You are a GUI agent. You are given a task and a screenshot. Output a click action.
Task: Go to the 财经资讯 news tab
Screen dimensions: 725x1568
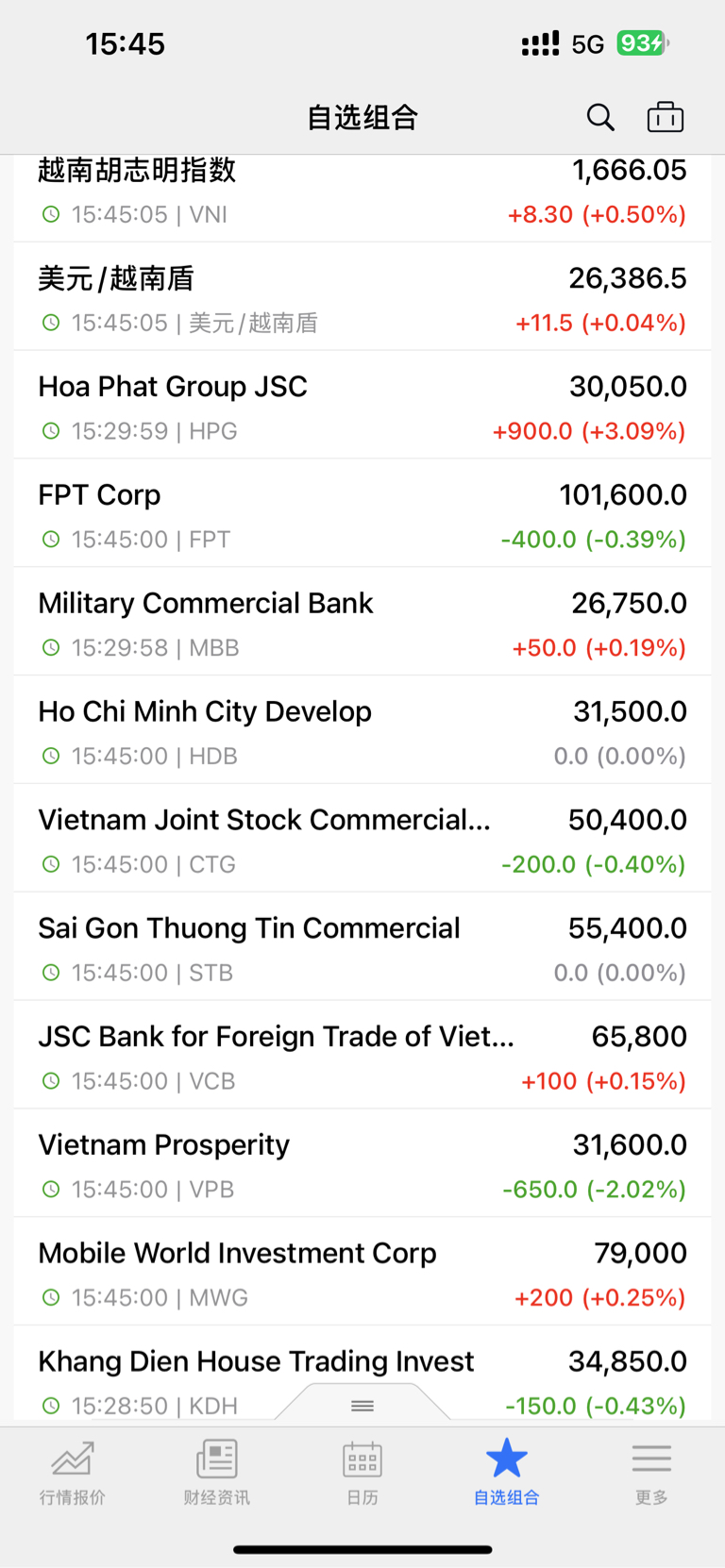tap(217, 1473)
